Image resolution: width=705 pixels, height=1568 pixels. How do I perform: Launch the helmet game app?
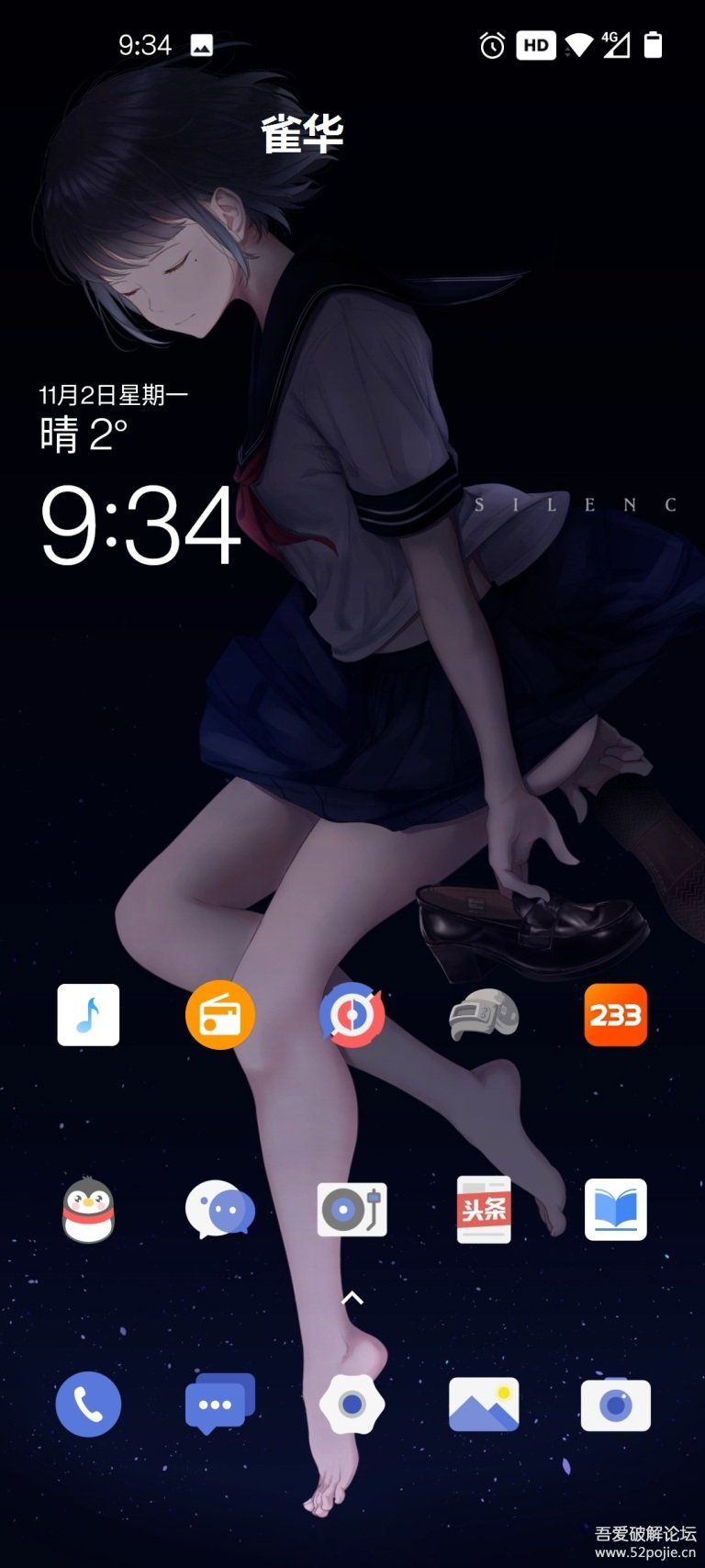click(484, 1015)
